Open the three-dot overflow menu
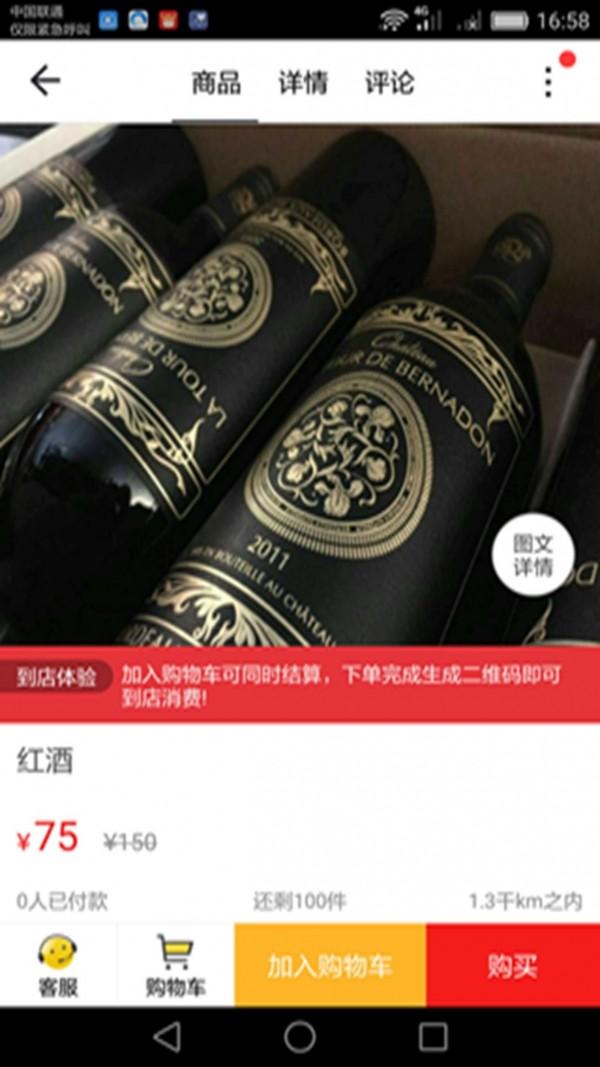 coord(548,82)
